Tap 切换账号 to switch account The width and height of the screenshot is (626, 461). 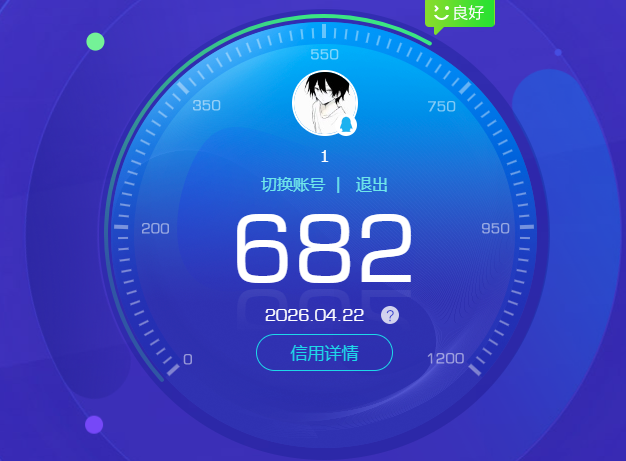click(293, 185)
